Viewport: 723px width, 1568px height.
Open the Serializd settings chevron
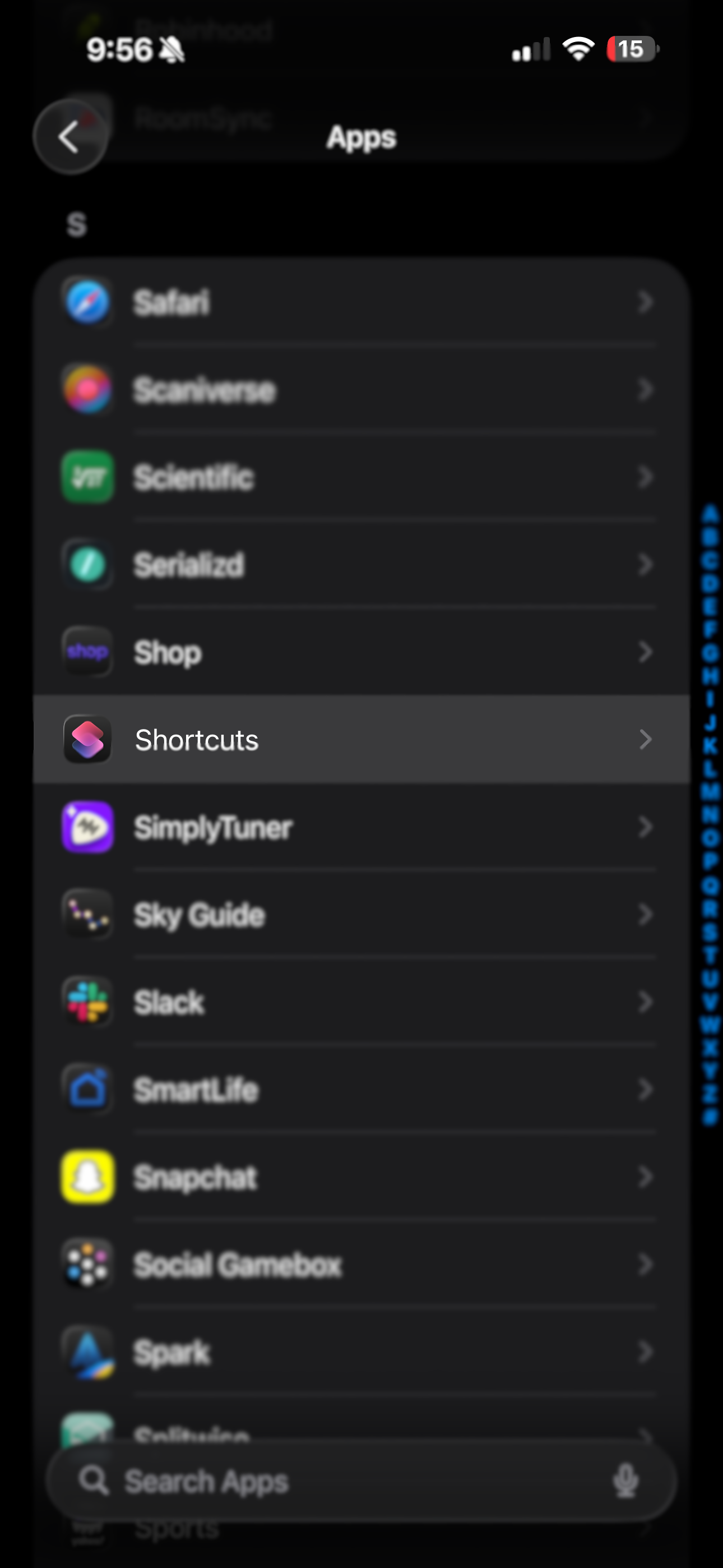click(646, 565)
